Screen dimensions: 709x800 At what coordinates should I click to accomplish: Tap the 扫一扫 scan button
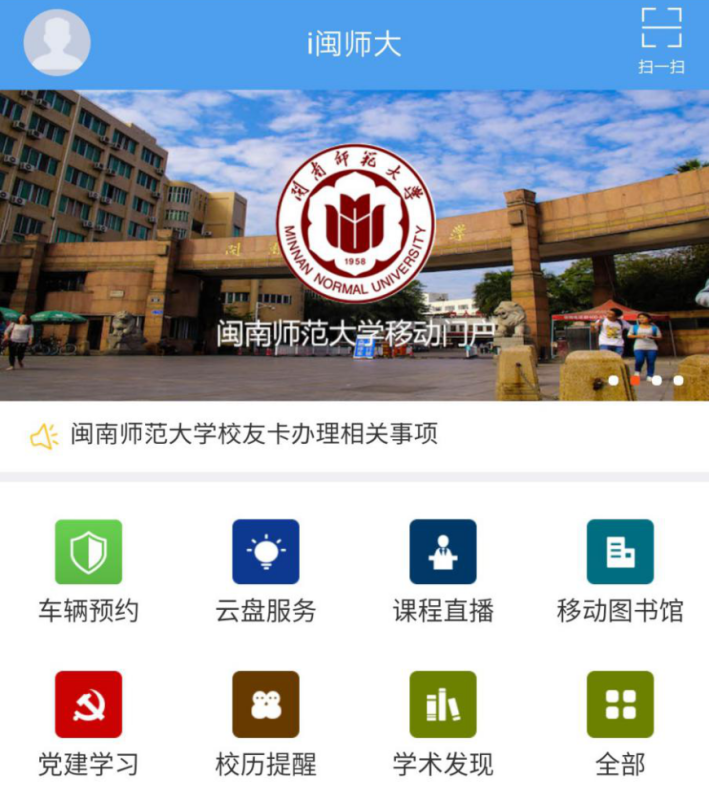(x=661, y=41)
